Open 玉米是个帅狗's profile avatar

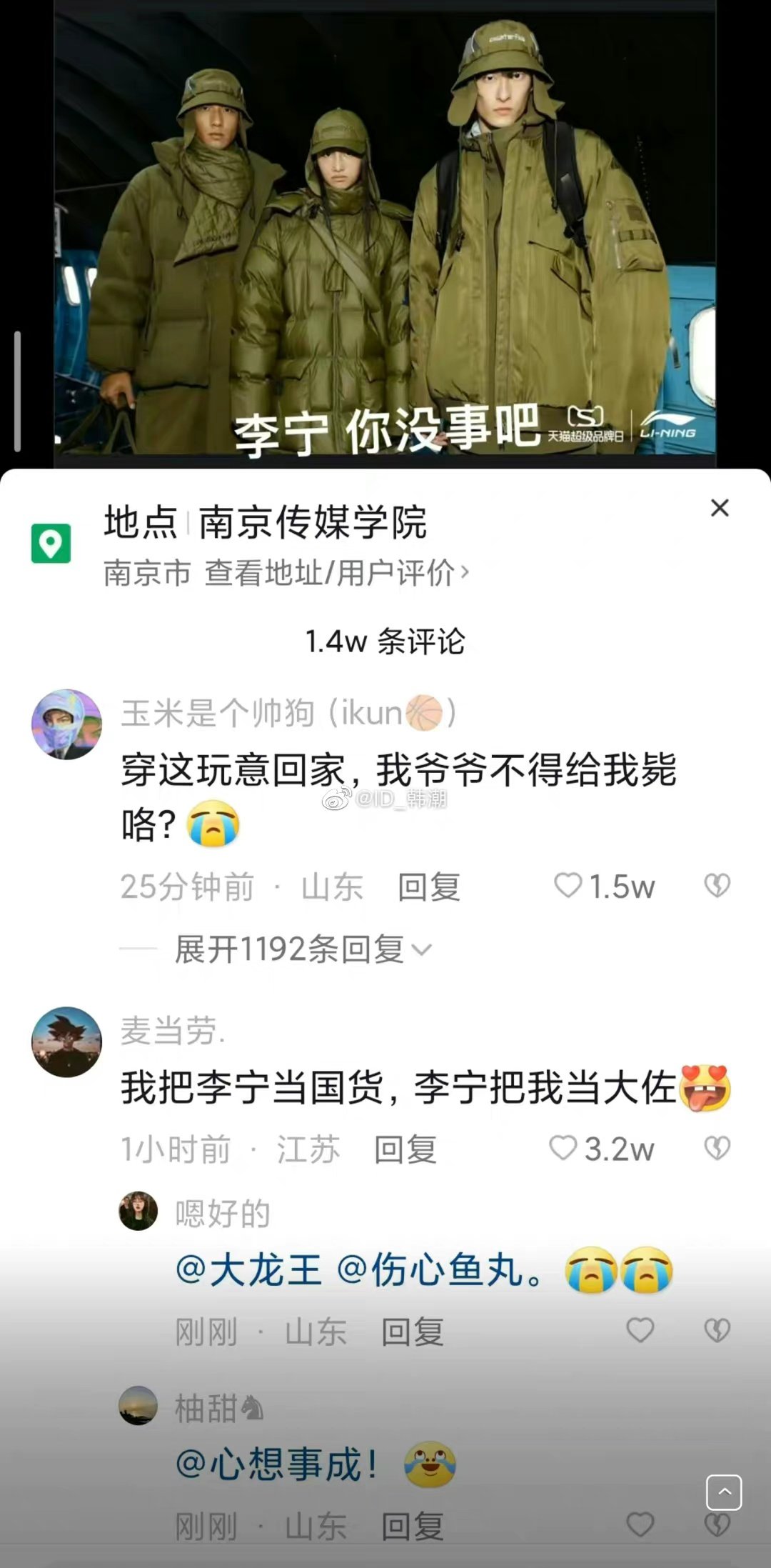pos(66,724)
